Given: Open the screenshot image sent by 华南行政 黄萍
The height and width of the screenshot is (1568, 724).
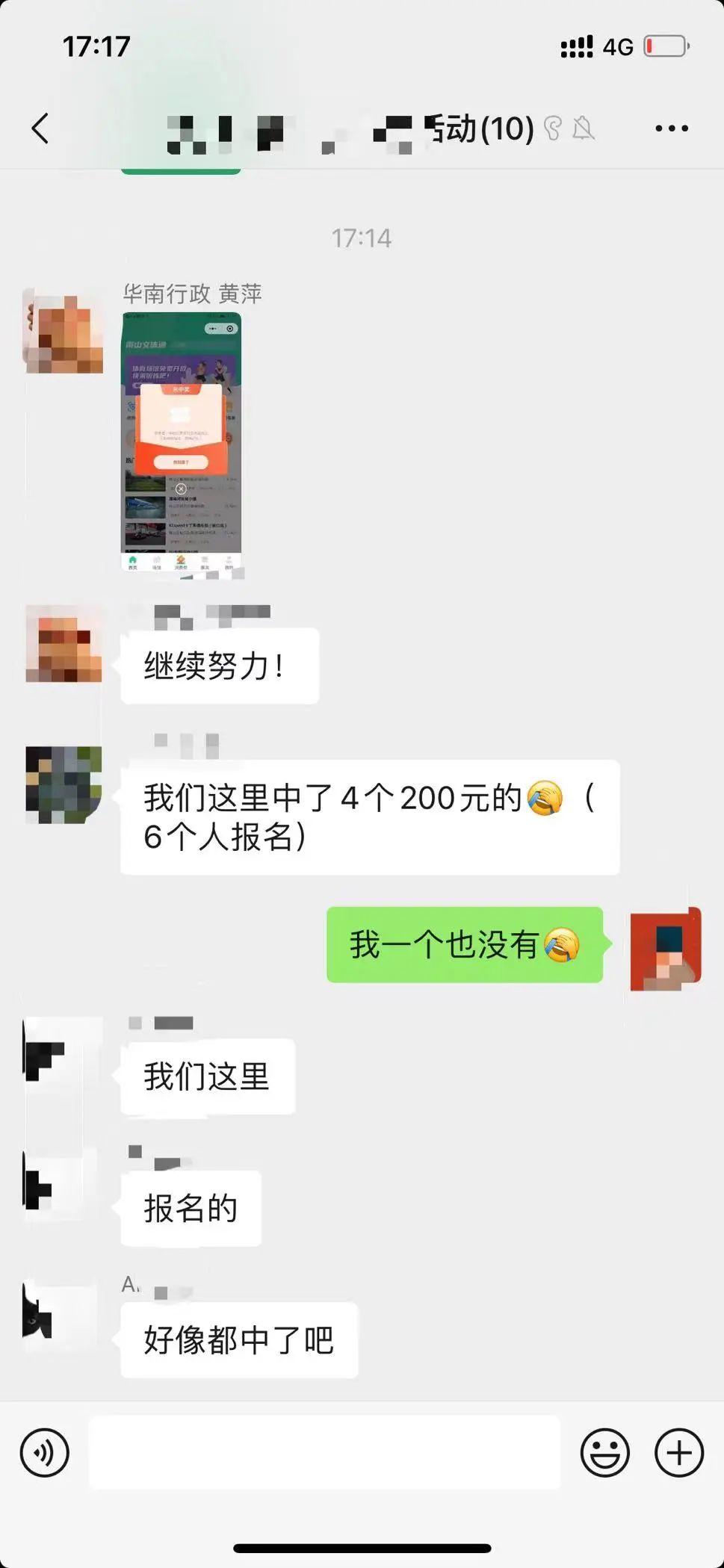Looking at the screenshot, I should coord(182,442).
